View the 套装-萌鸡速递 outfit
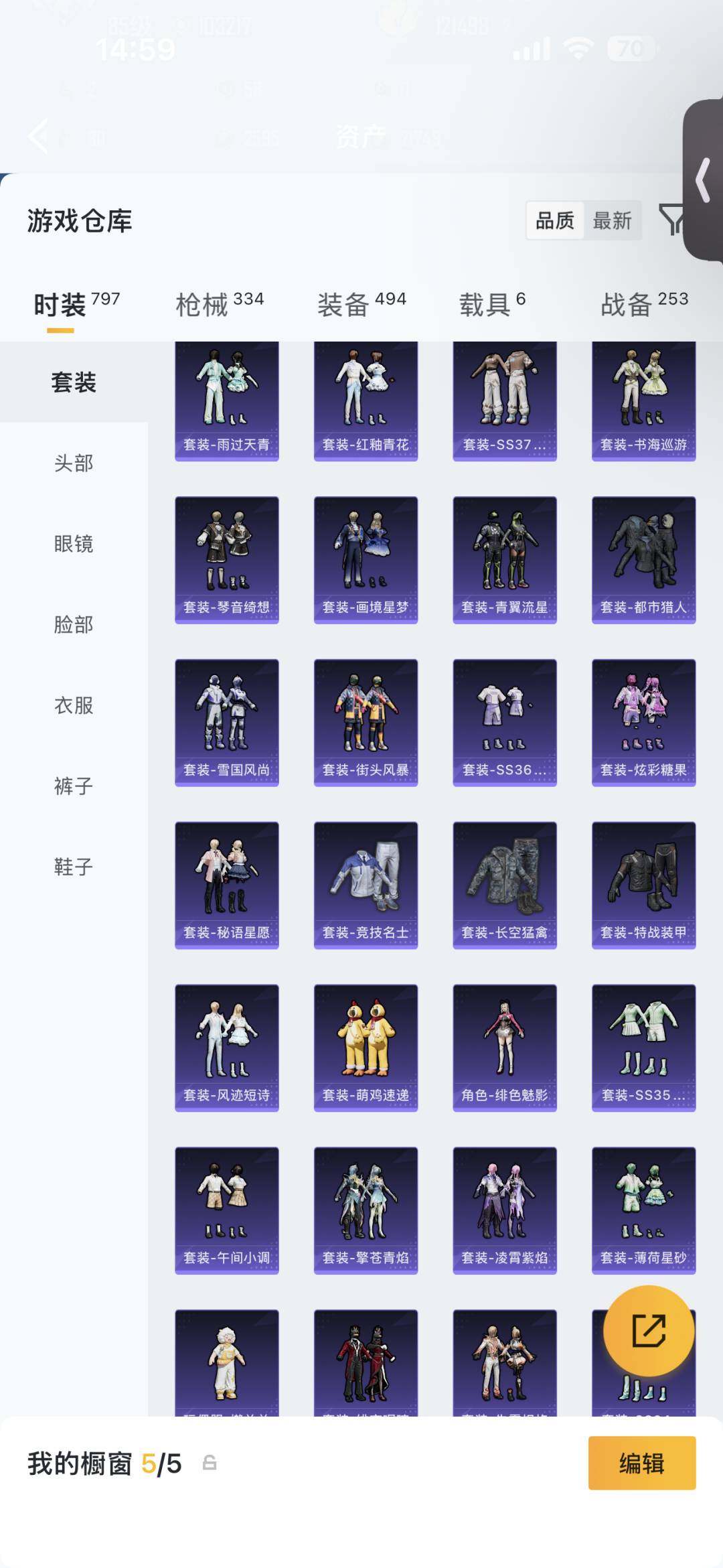723x1568 pixels. click(366, 1048)
